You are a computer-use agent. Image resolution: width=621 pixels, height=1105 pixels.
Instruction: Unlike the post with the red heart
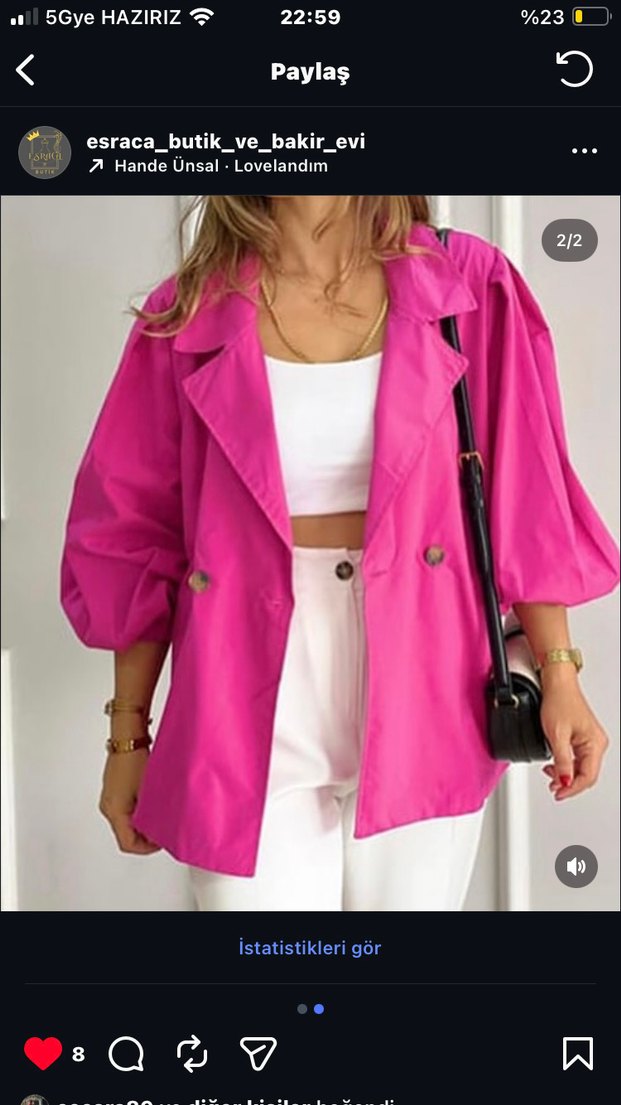(43, 1053)
